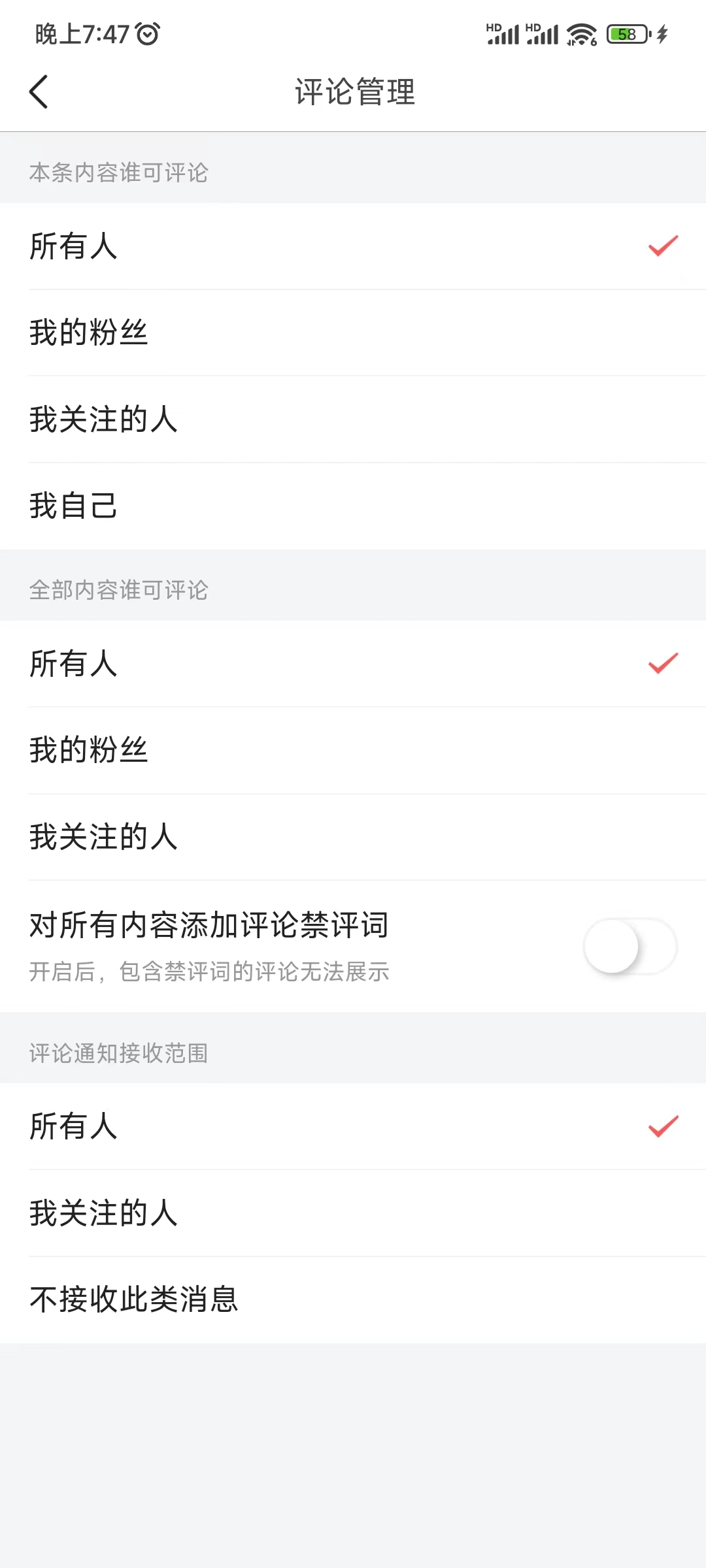Screen dimensions: 706x1568
Task: Select 我关注的人 under 评论通知接收范围
Action: click(103, 1213)
